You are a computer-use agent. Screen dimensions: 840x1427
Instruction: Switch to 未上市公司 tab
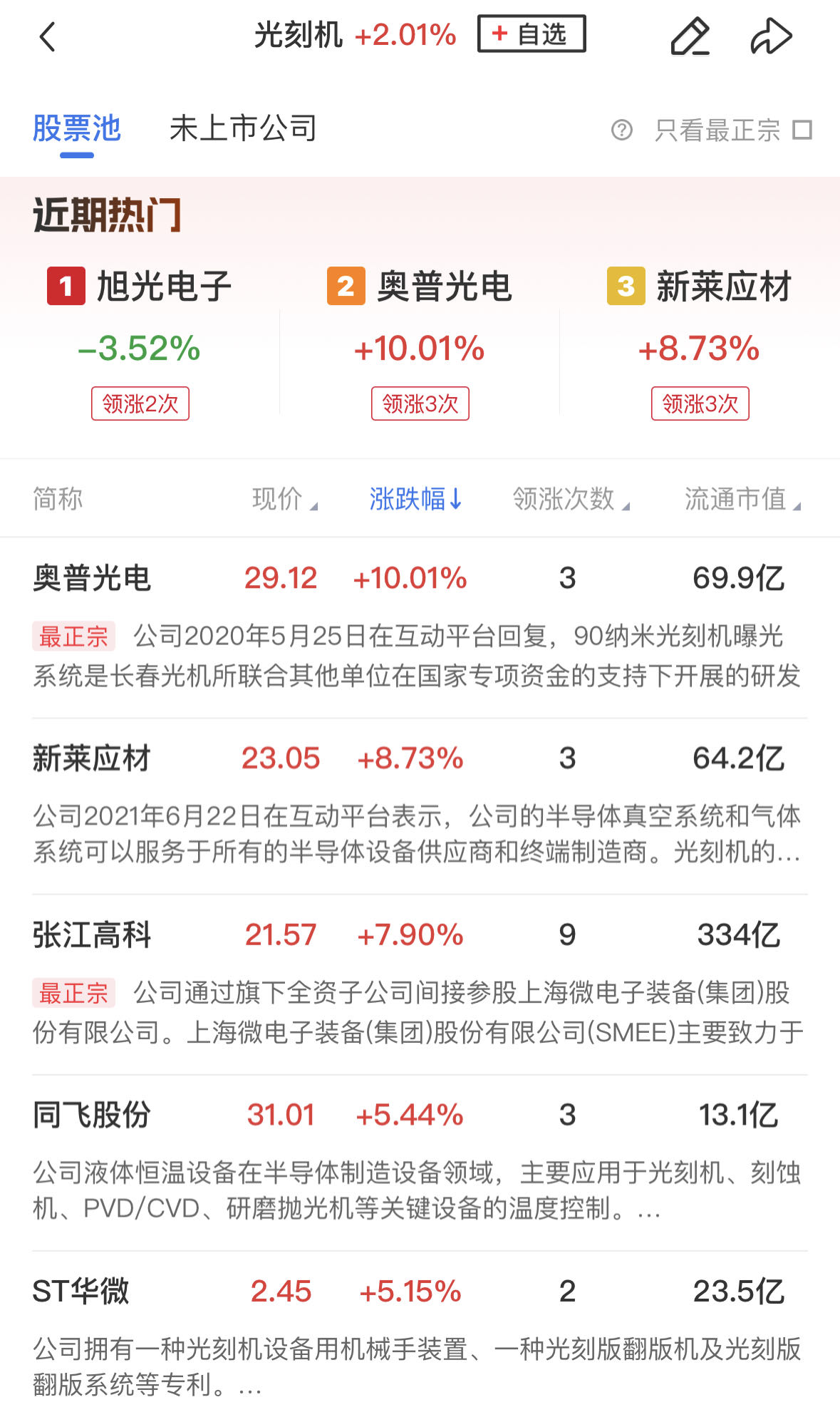point(243,129)
